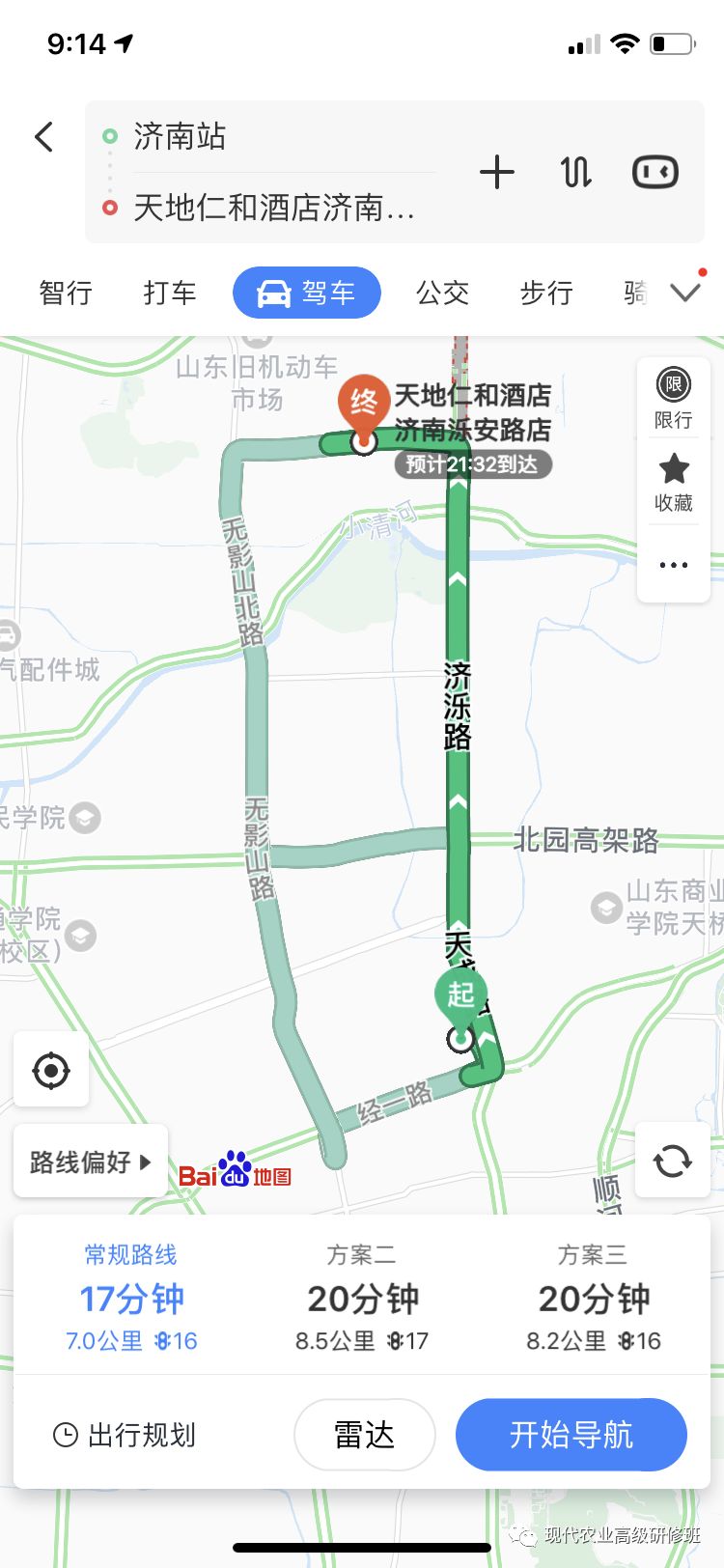Screen dimensions: 724x1568
Task: Swap start and destination
Action: (575, 173)
